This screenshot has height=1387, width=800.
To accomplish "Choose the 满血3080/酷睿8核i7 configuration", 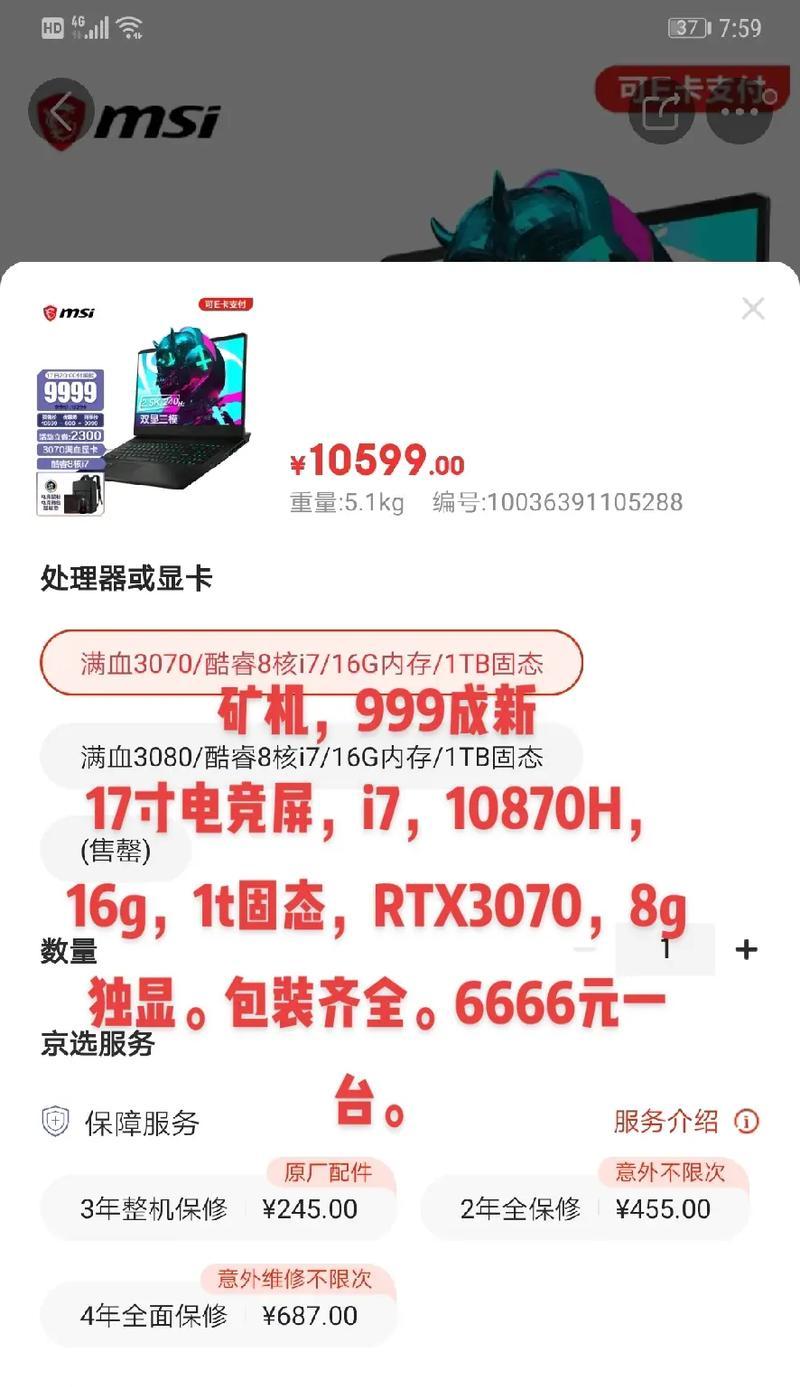I will (x=311, y=757).
